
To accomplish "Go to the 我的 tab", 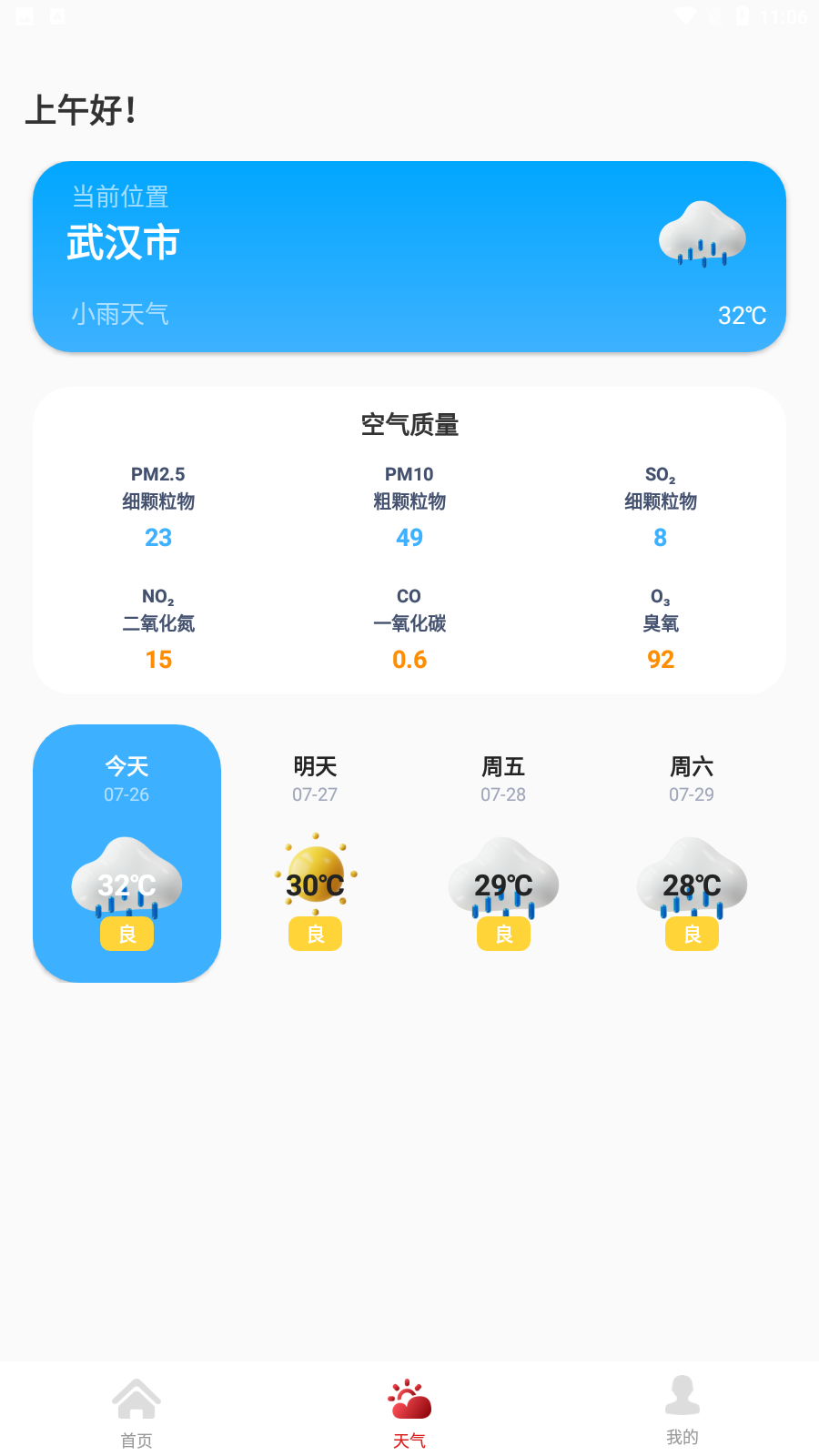I will coord(682,1411).
